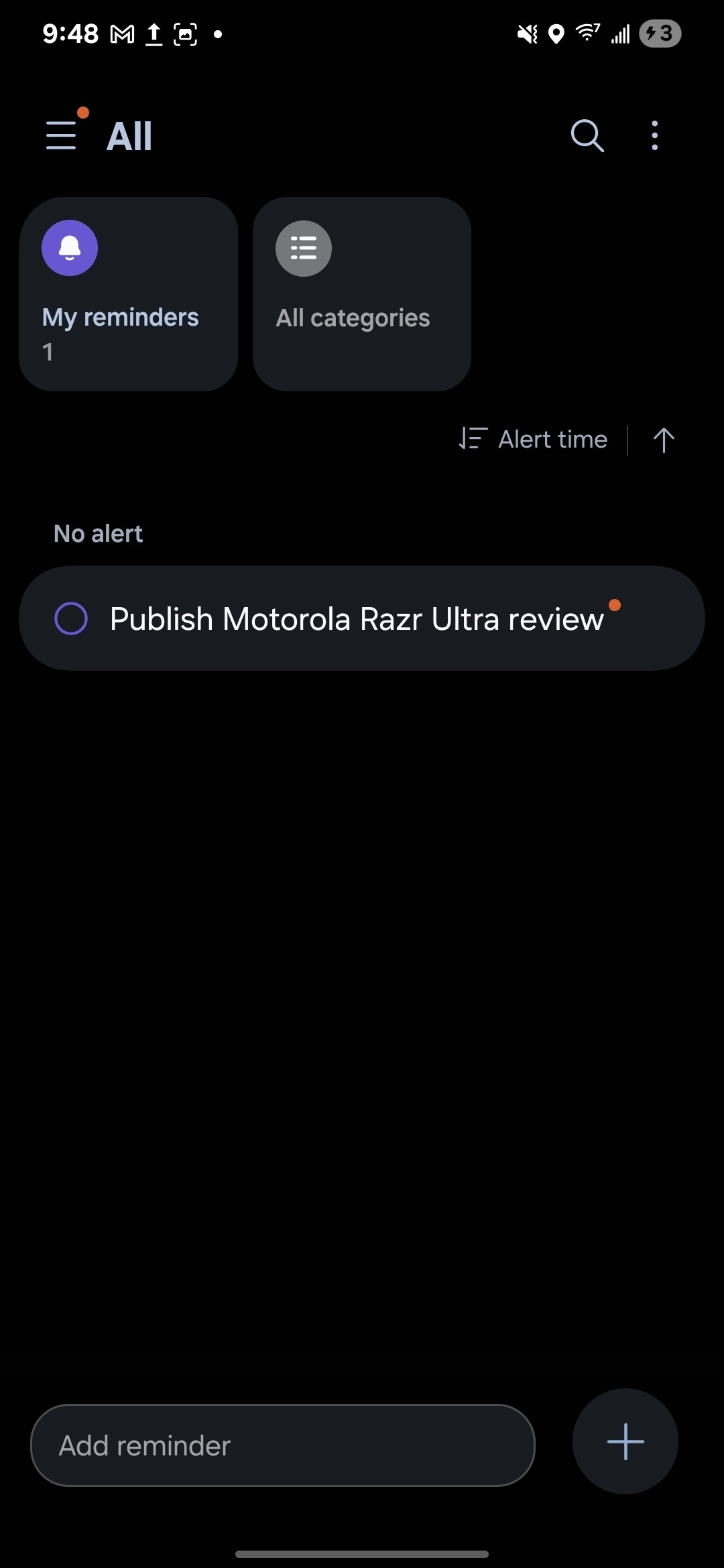Mark Publish Motorola Razr Ultra review complete
The width and height of the screenshot is (724, 1568).
pos(71,618)
